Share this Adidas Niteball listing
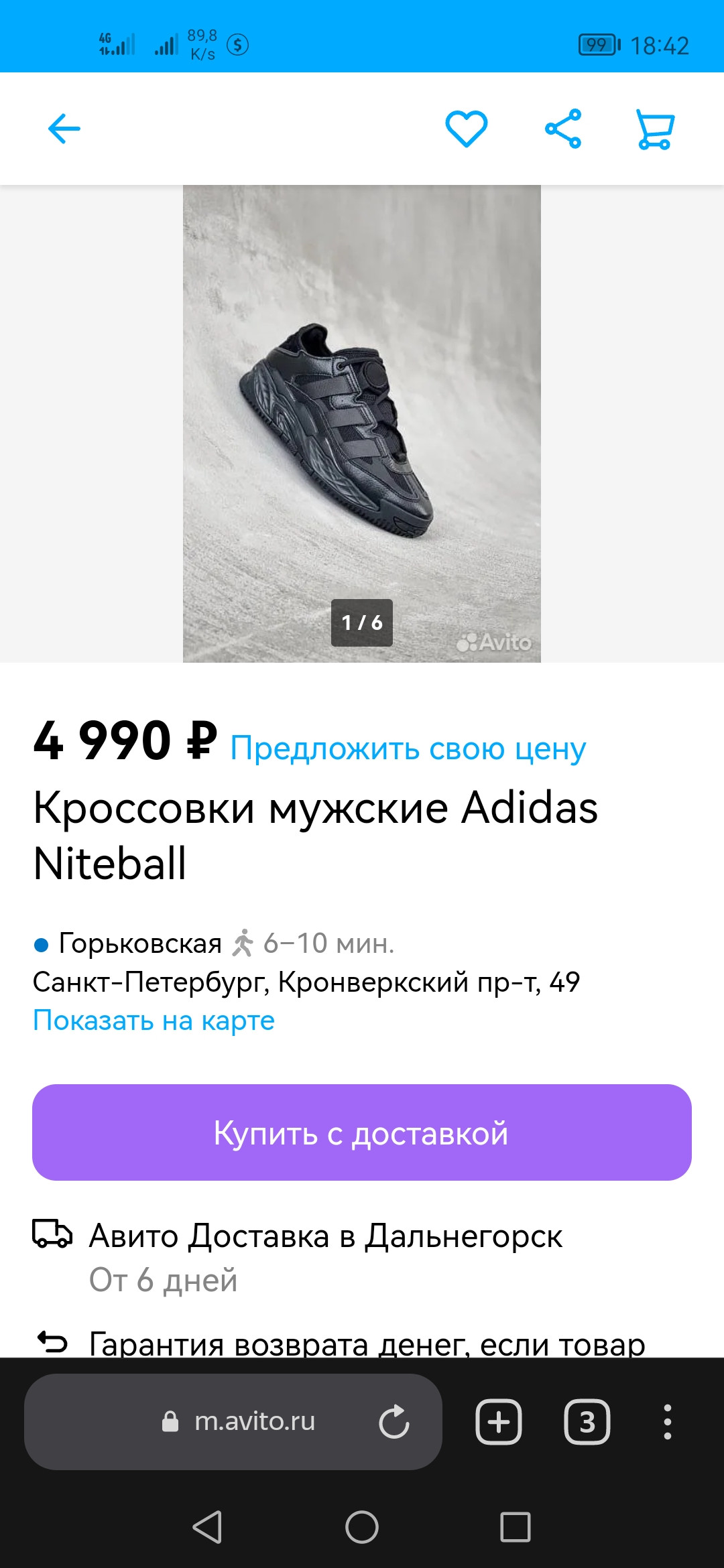 click(x=563, y=129)
